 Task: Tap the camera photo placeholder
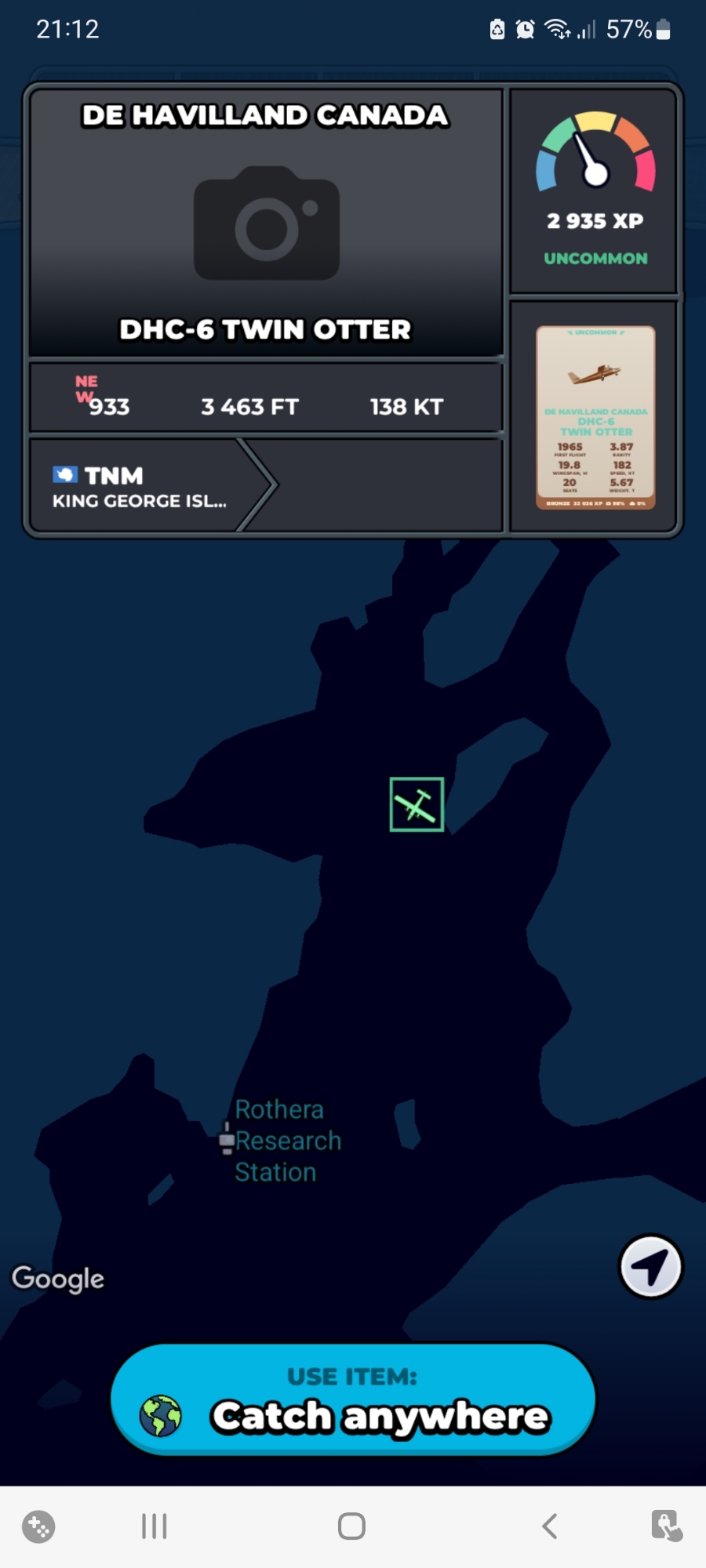click(x=267, y=223)
